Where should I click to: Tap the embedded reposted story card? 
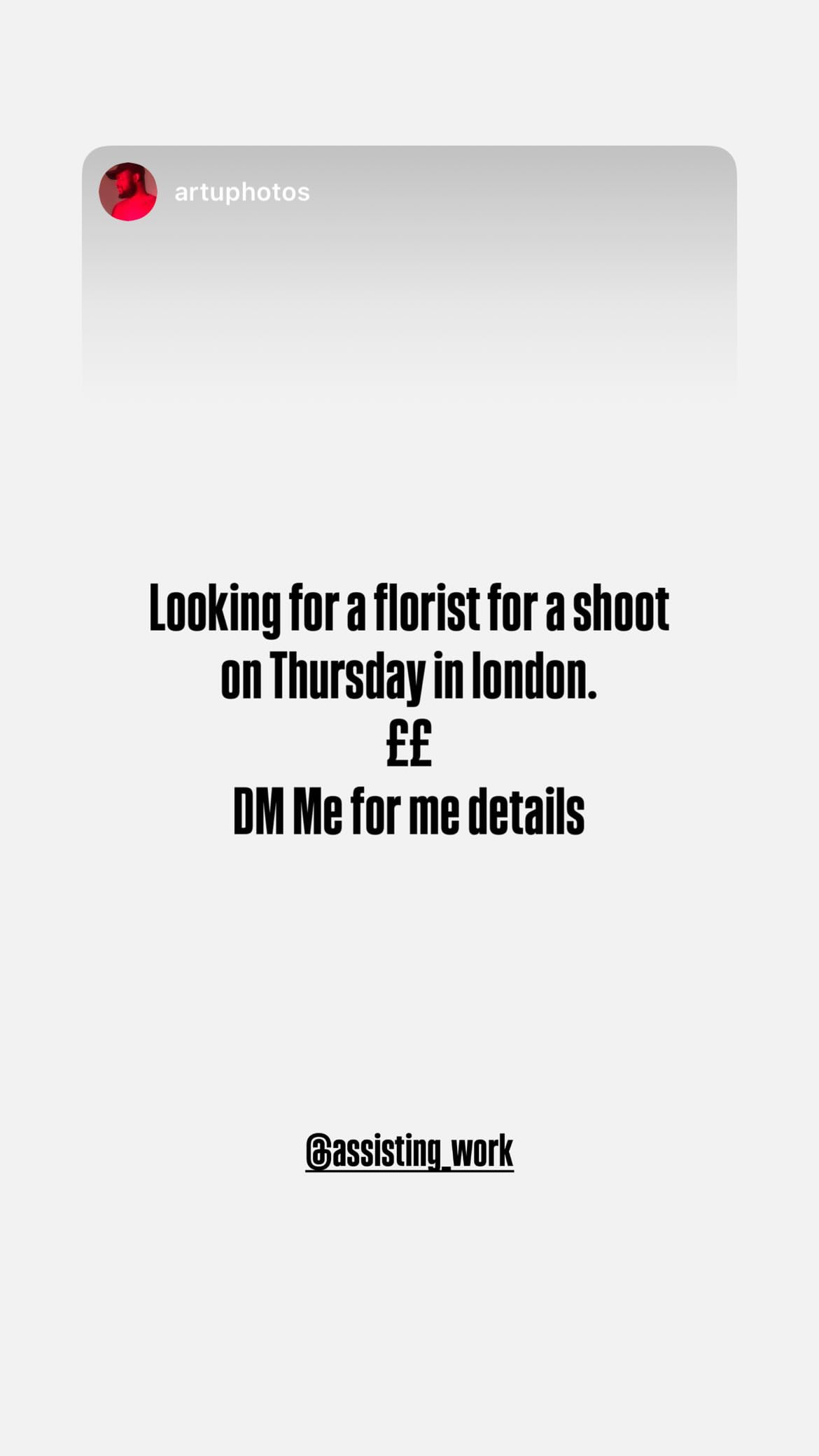[x=409, y=266]
